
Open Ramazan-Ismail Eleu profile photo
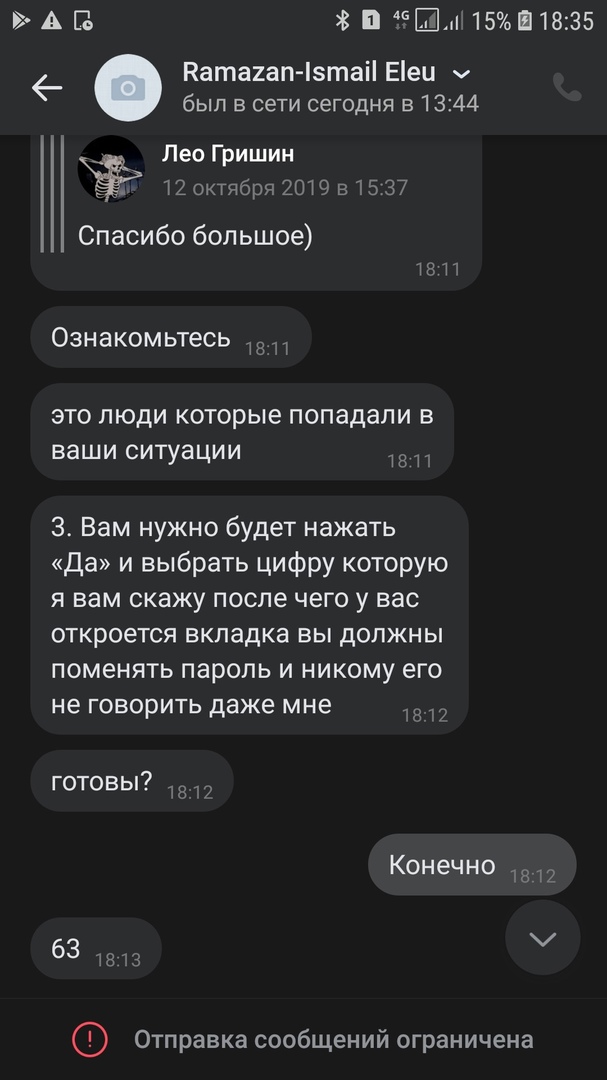click(x=128, y=88)
